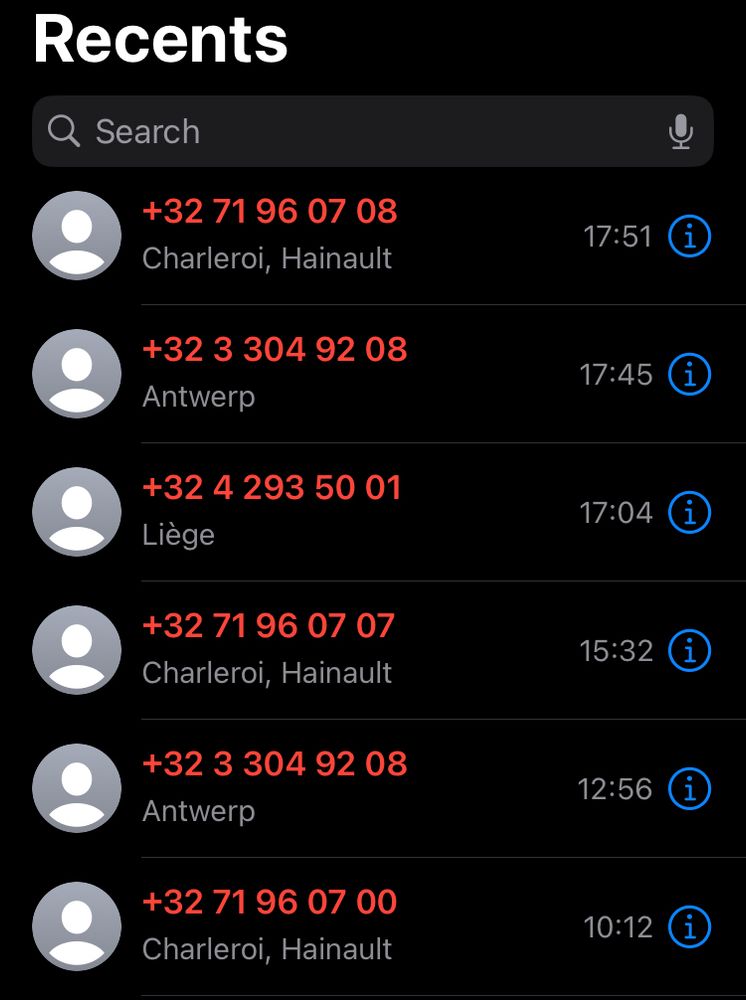
Task: View details of the 12:56 Antwerp call
Action: 689,788
